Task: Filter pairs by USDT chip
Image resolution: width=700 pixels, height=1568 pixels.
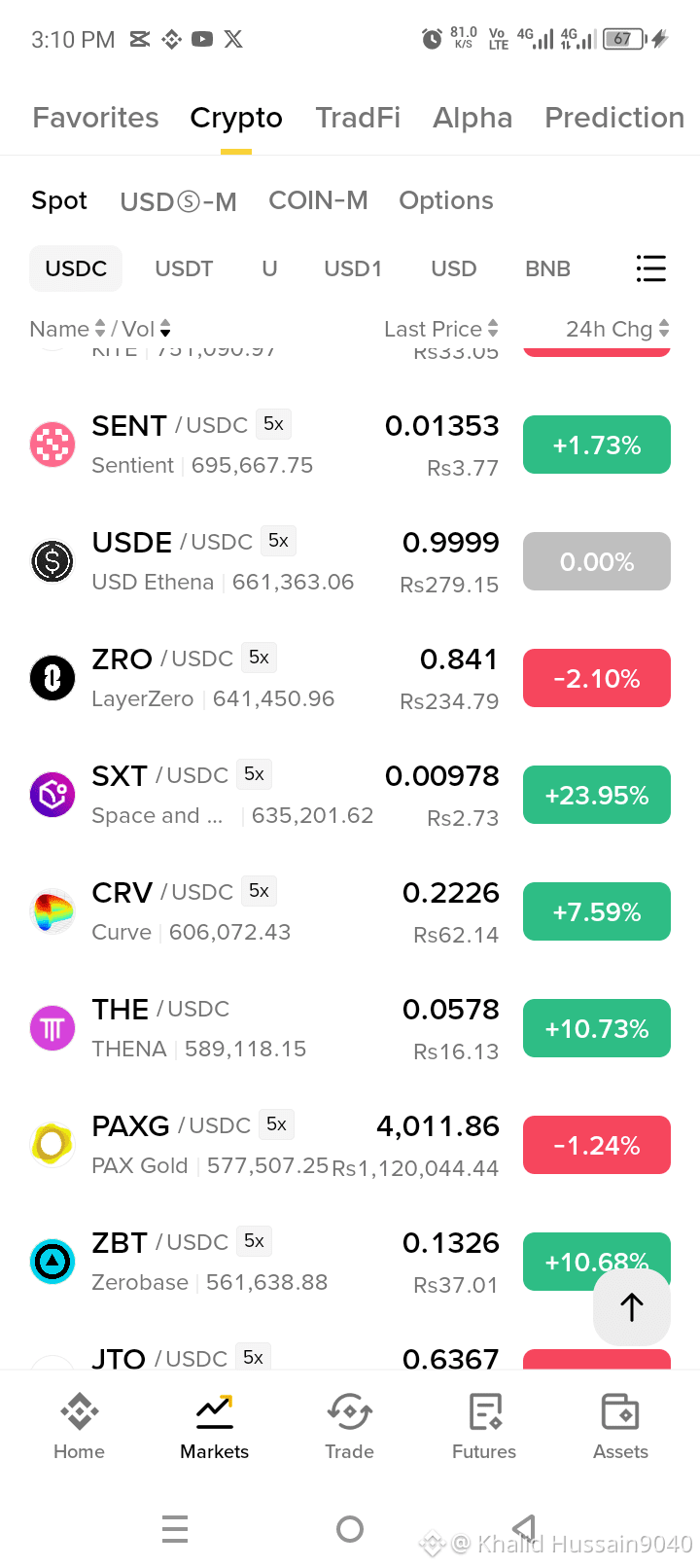Action: (x=184, y=268)
